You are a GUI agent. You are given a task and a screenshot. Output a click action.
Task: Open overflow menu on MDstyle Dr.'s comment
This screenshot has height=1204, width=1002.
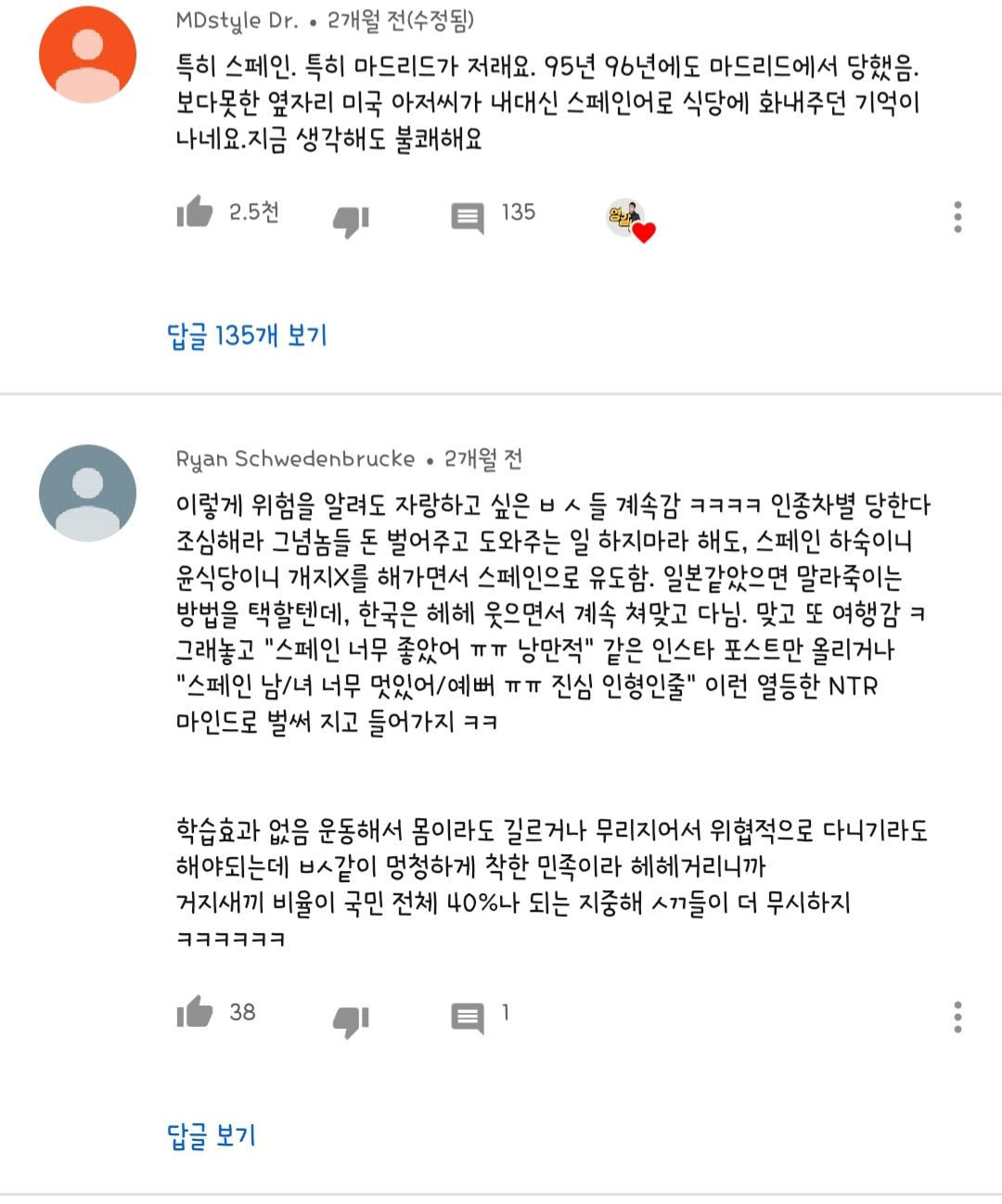957,217
